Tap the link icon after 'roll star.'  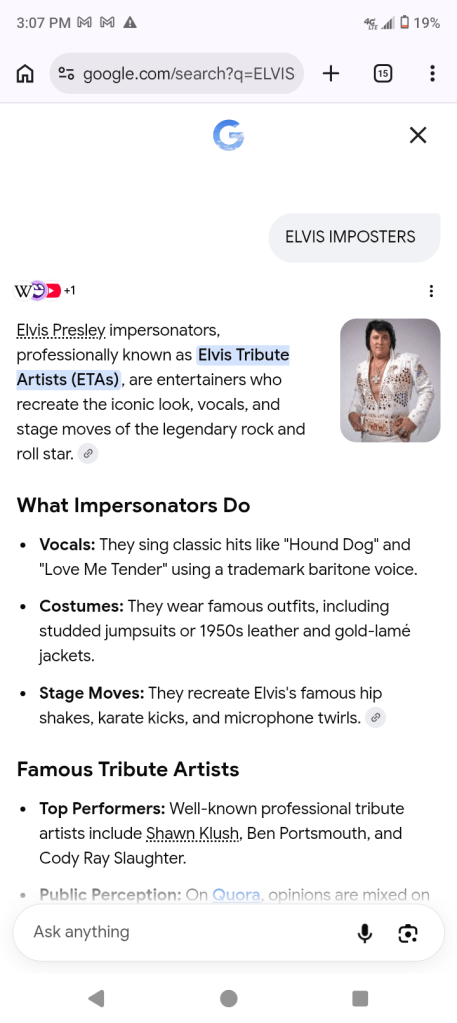[88, 454]
